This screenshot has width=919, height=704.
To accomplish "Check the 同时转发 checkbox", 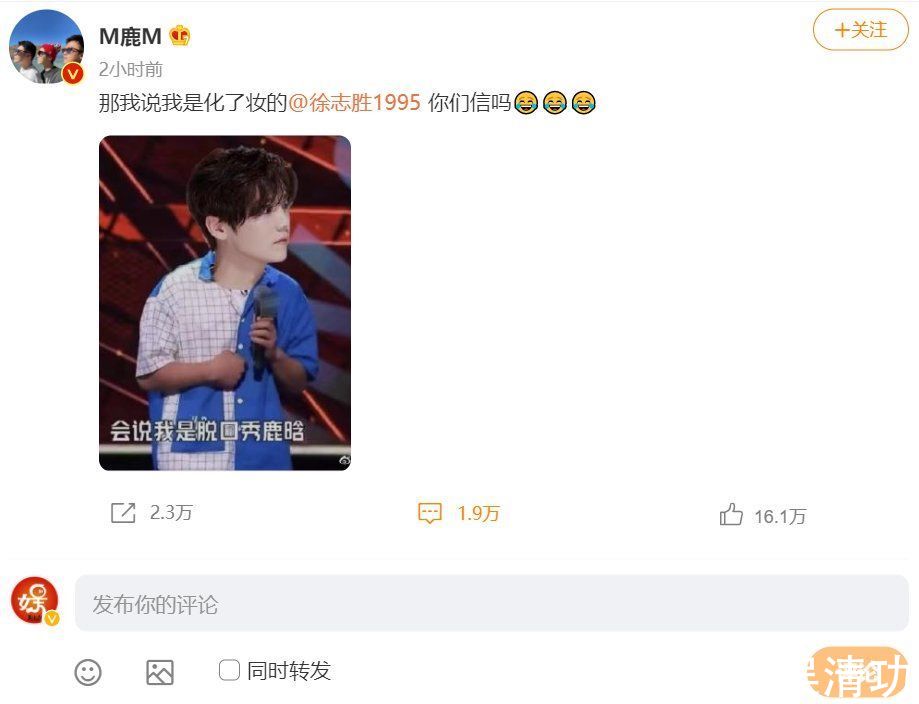I will 229,670.
